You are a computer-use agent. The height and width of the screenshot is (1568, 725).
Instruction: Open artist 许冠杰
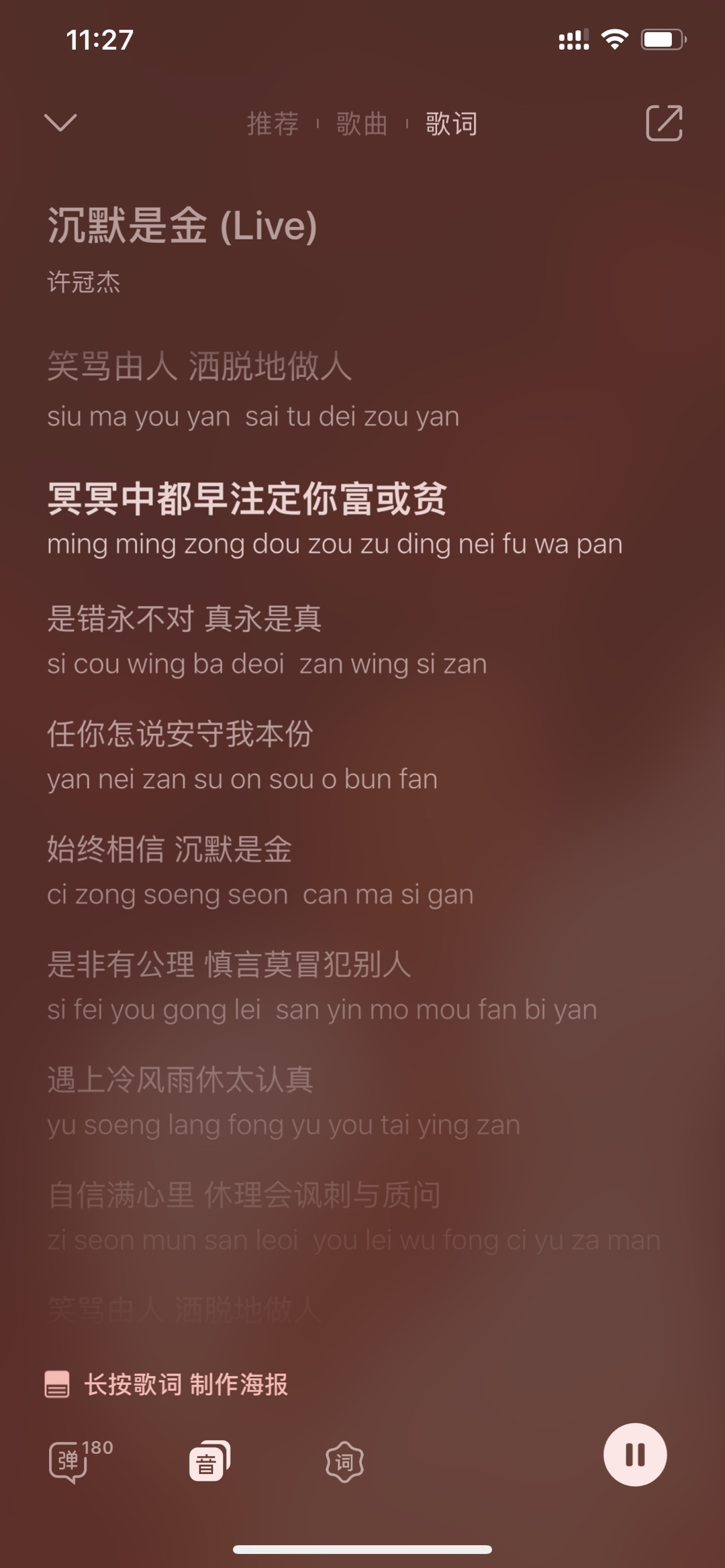pos(84,282)
